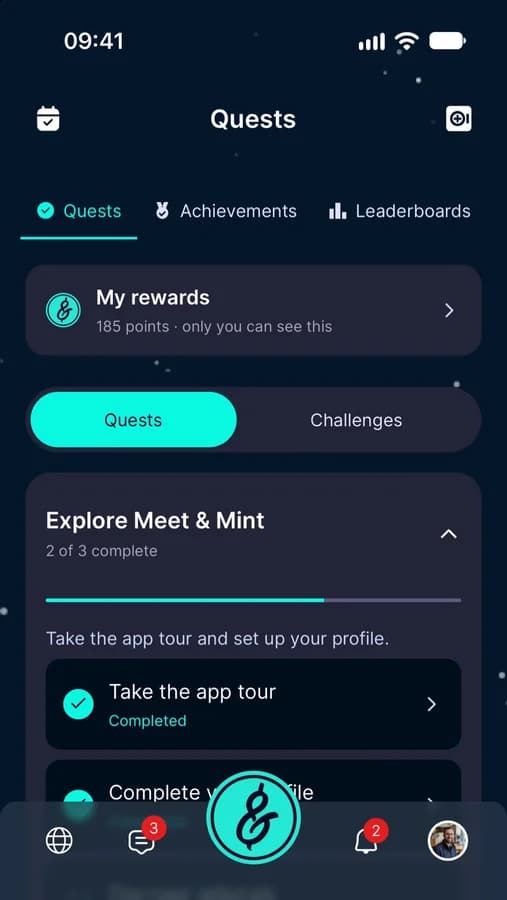The image size is (507, 900).
Task: Open the Take the app tour quest
Action: click(253, 704)
